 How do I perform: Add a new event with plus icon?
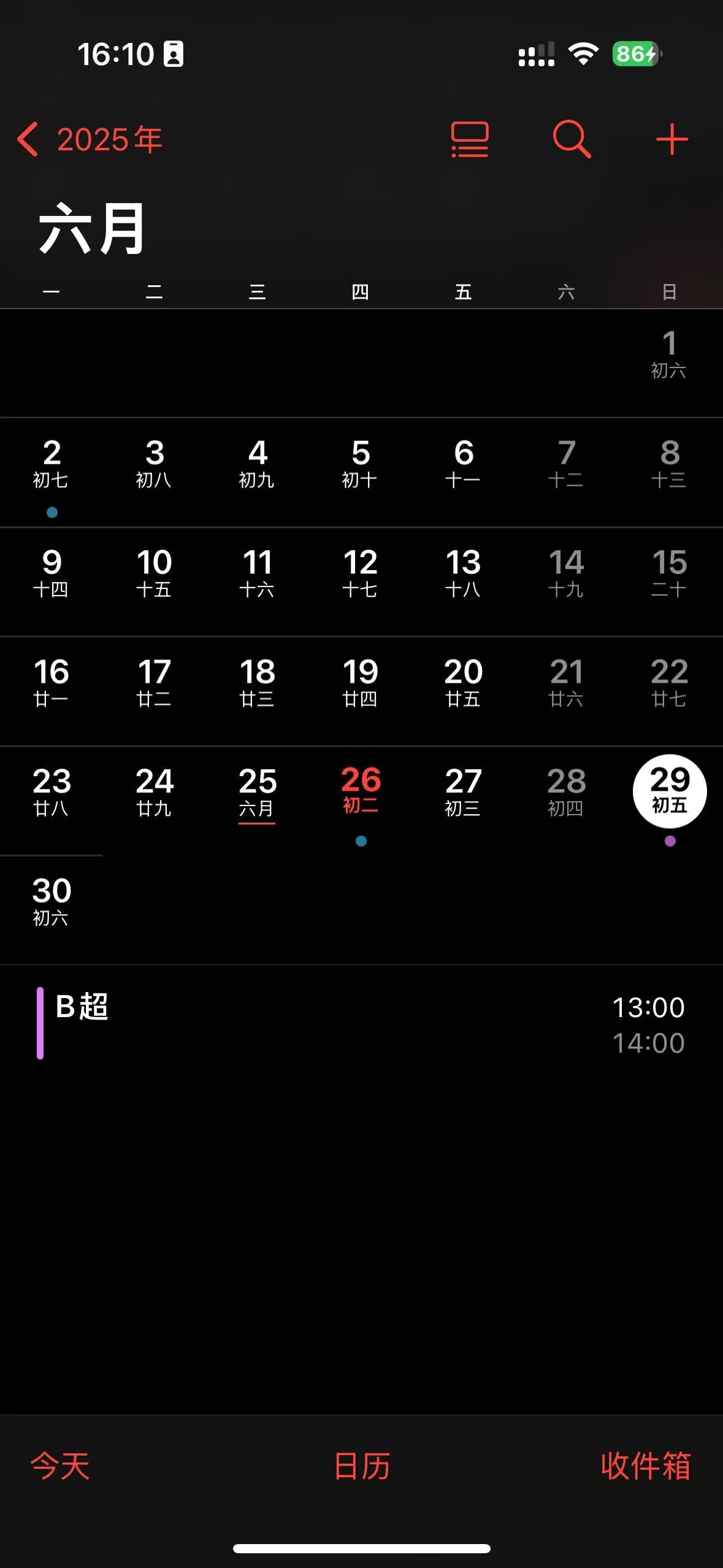click(671, 140)
